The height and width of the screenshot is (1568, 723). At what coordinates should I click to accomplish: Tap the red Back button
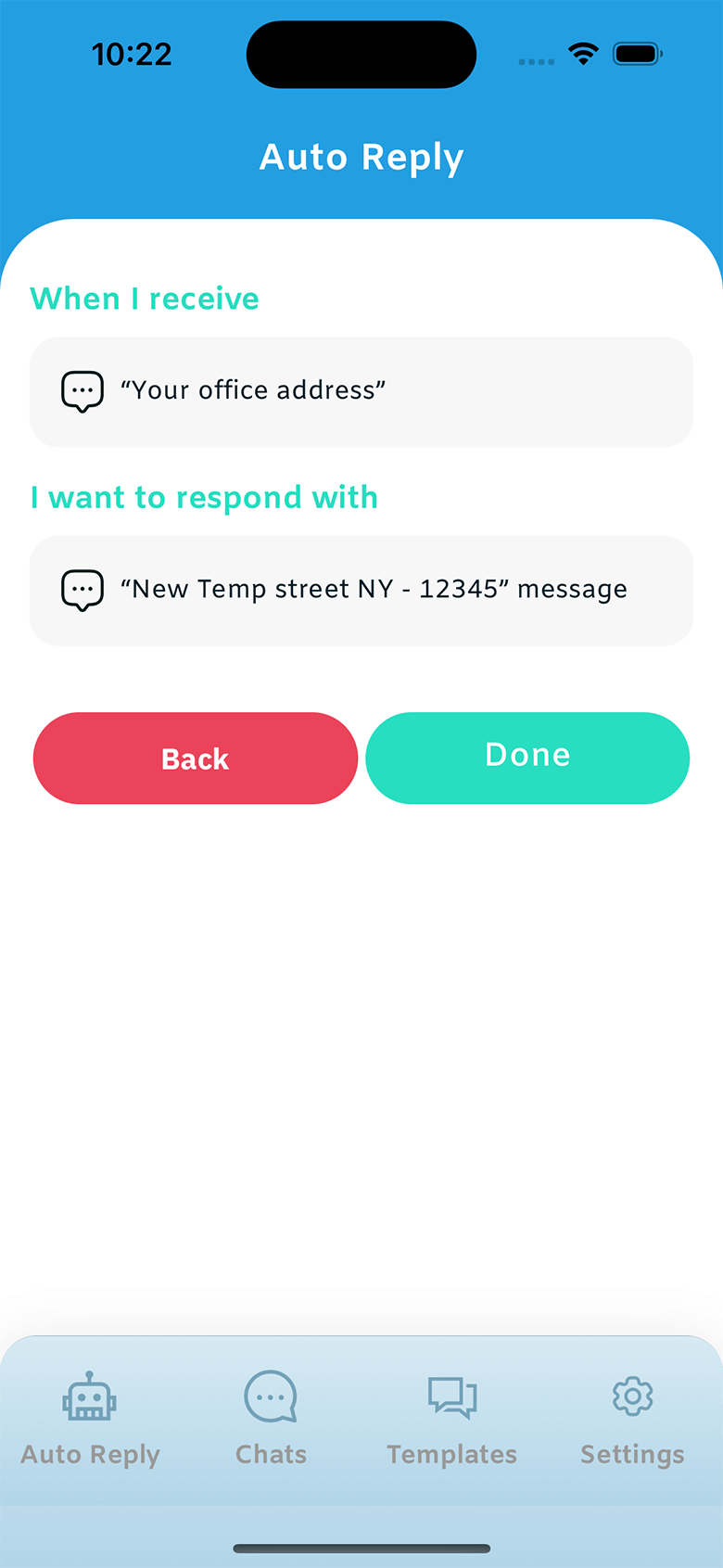tap(196, 758)
